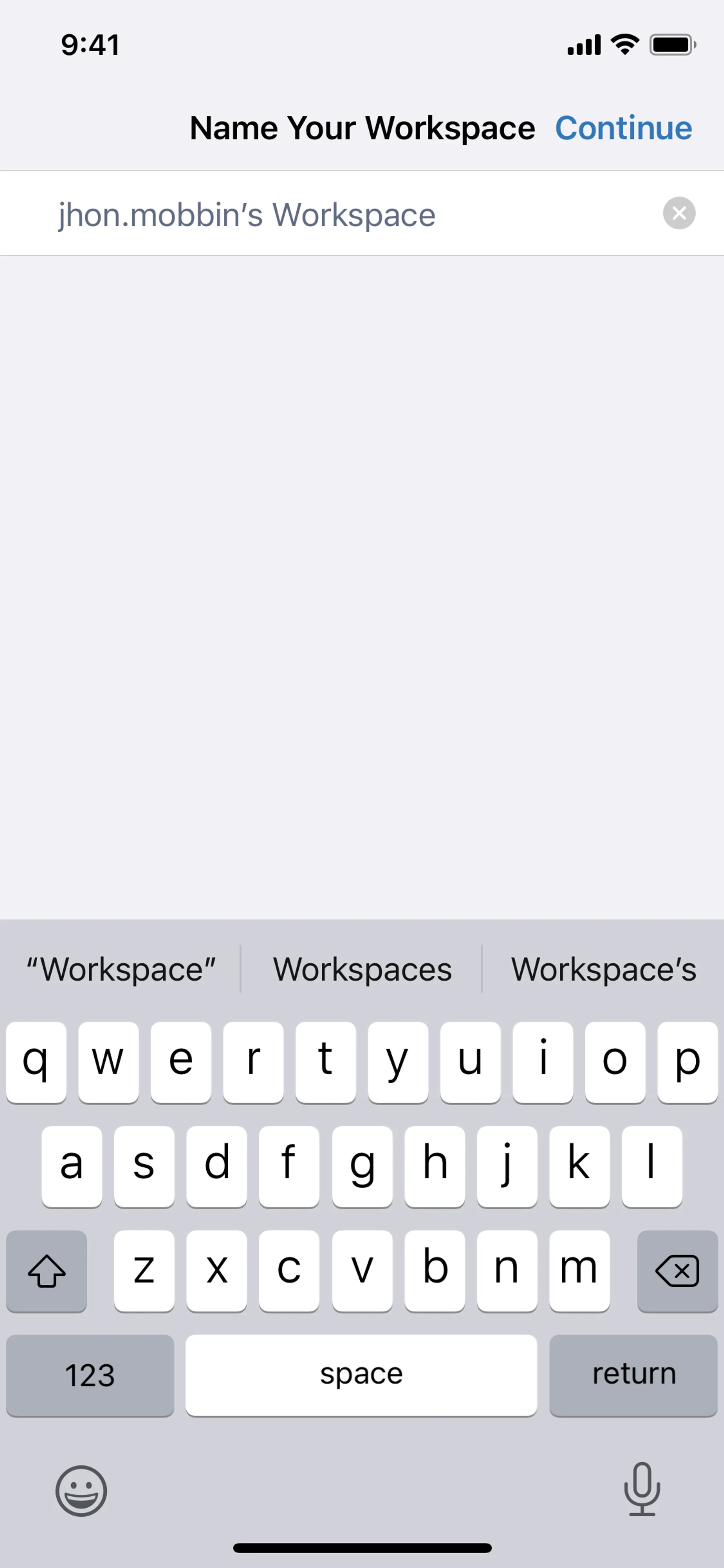
Task: Tap Continue to proceed
Action: [x=623, y=128]
